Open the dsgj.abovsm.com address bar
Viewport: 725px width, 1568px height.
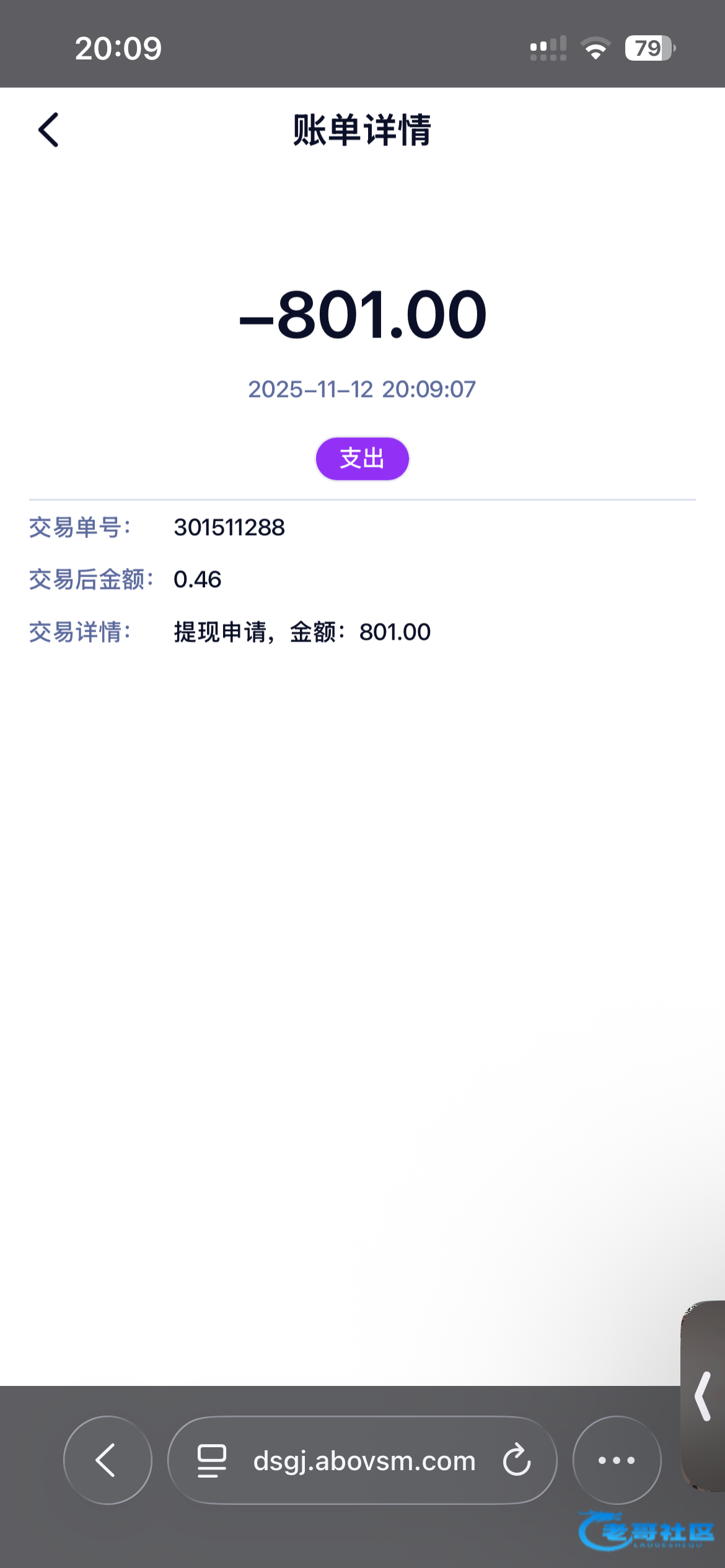[x=364, y=1460]
